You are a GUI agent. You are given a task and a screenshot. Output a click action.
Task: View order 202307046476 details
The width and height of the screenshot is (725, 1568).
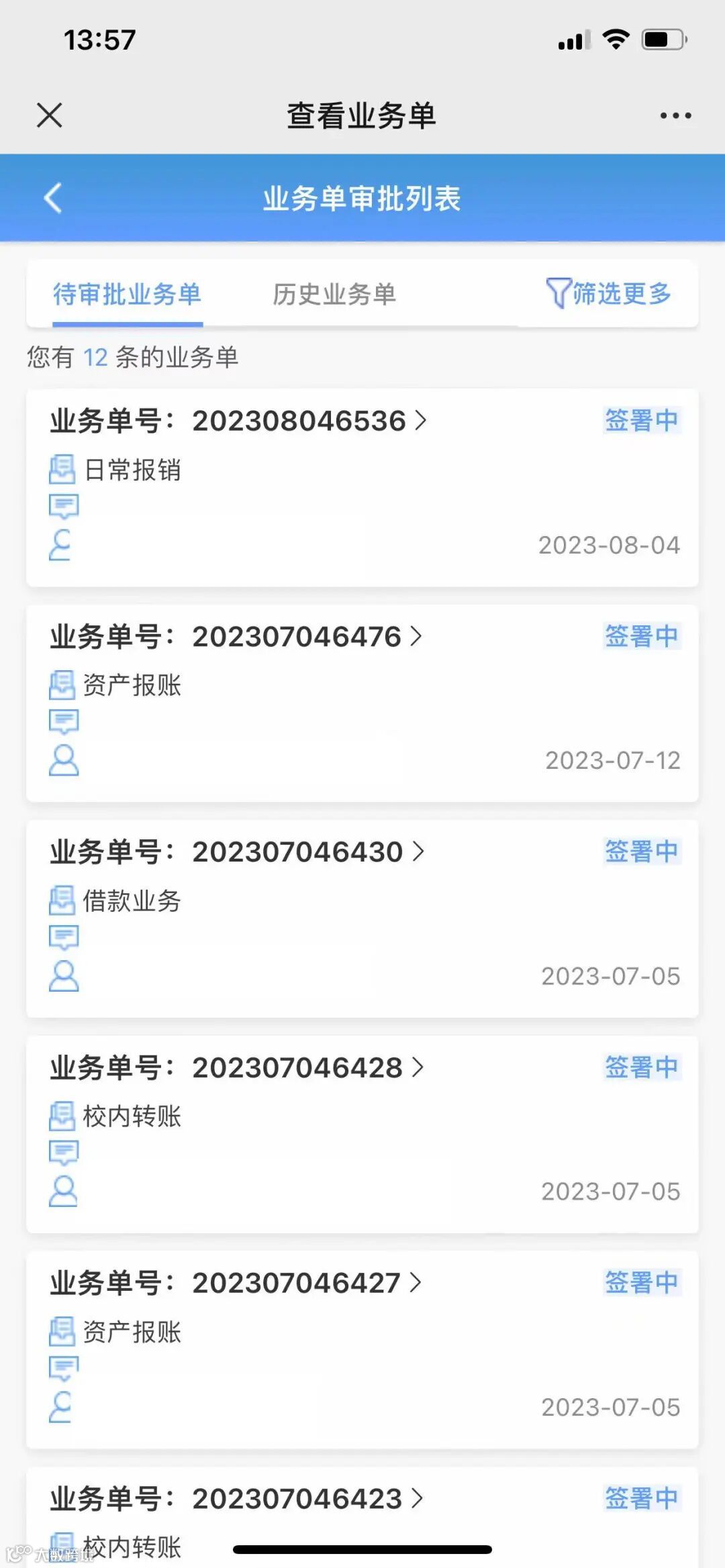[306, 637]
